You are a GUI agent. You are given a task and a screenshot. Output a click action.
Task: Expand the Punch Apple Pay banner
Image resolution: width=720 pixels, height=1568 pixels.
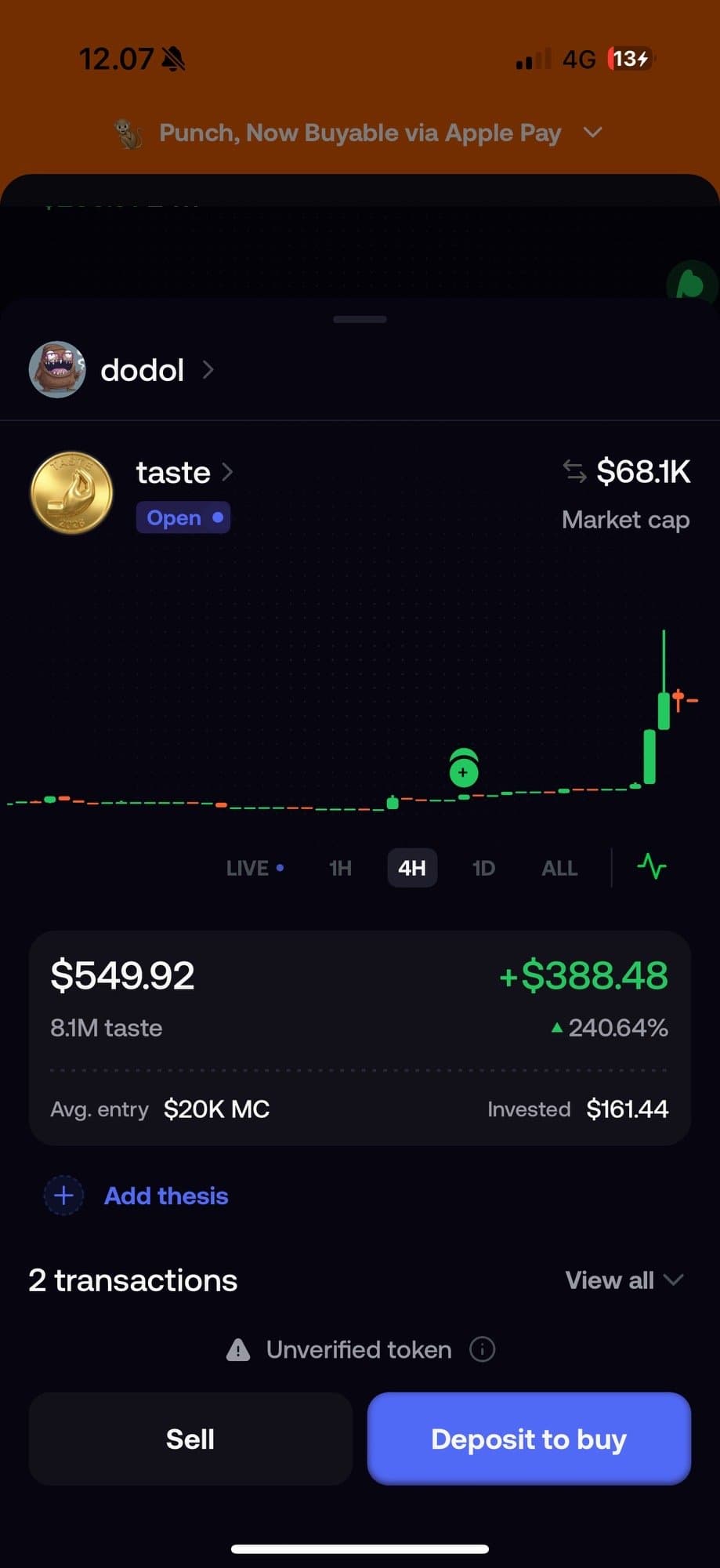pyautogui.click(x=593, y=132)
